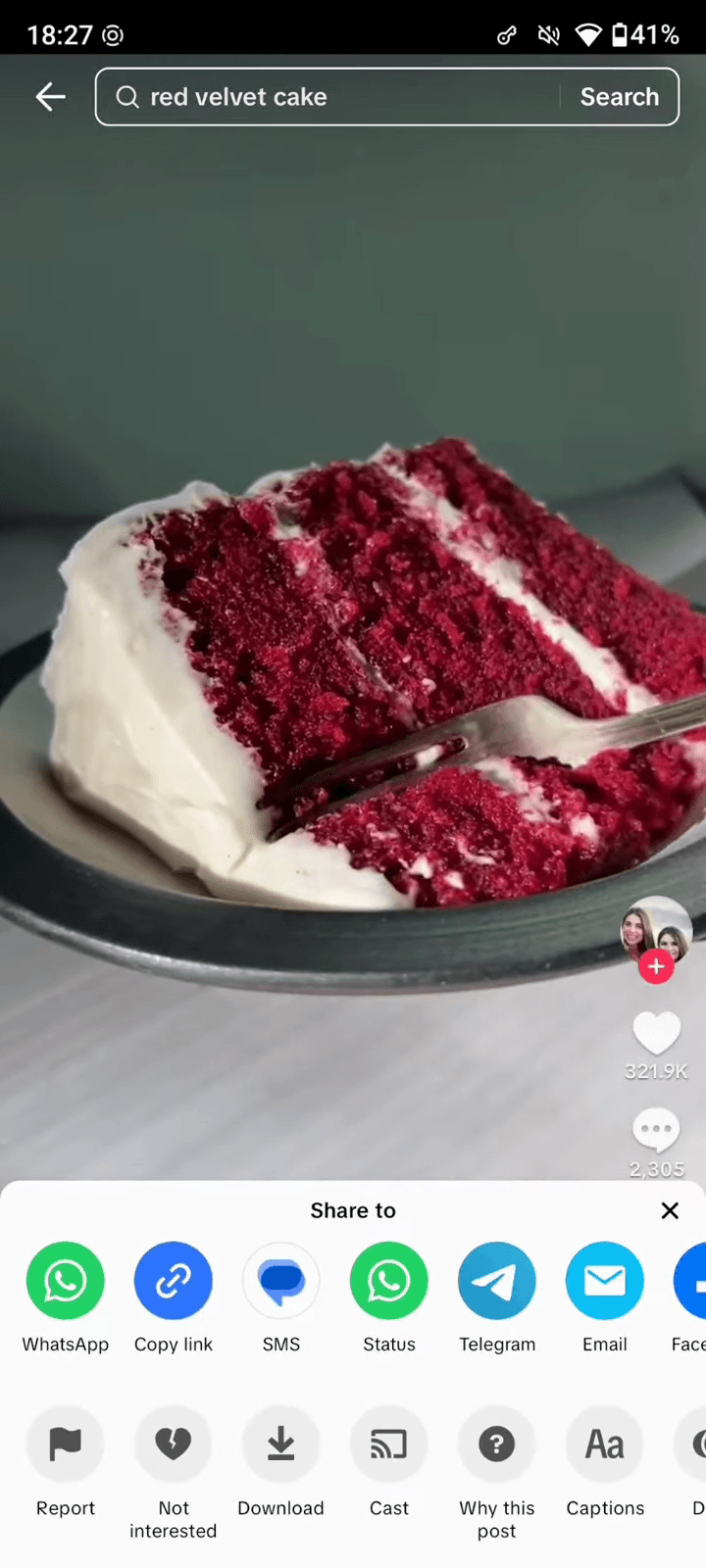Report this video
706x1568 pixels.
[66, 1445]
